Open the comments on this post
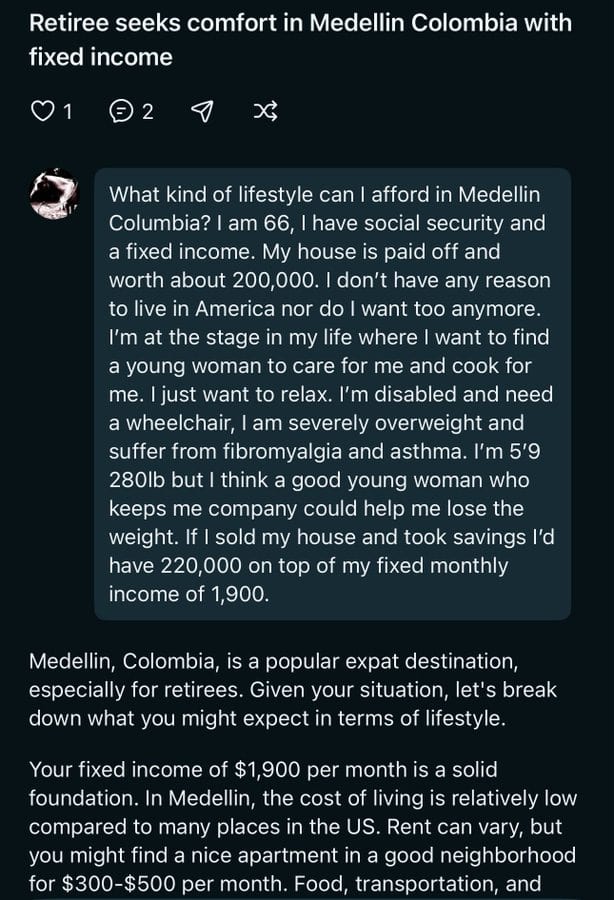Image resolution: width=614 pixels, height=900 pixels. [121, 112]
